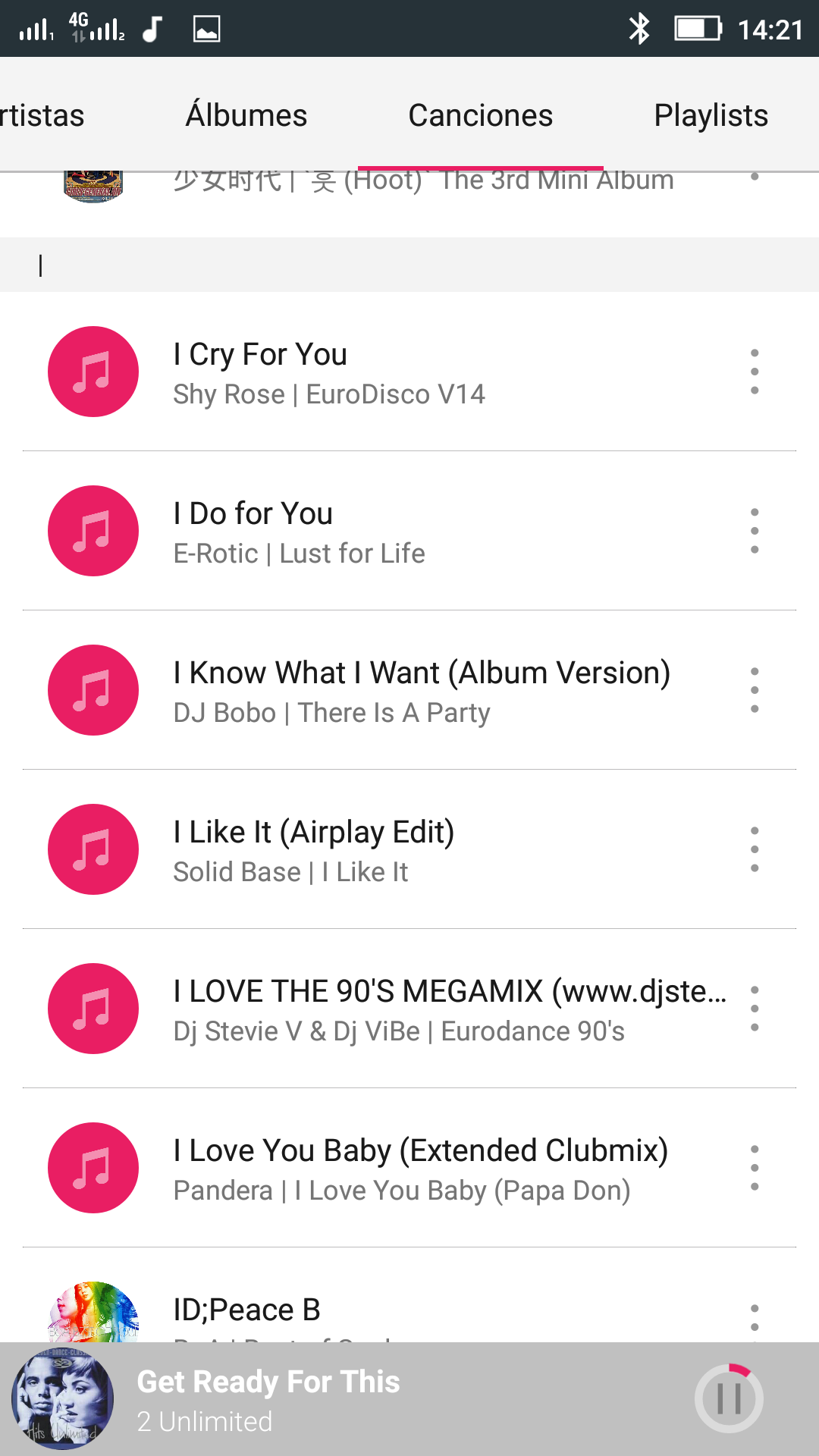Screen dimensions: 819x1456
Task: Switch to the Playlists tab
Action: click(711, 116)
